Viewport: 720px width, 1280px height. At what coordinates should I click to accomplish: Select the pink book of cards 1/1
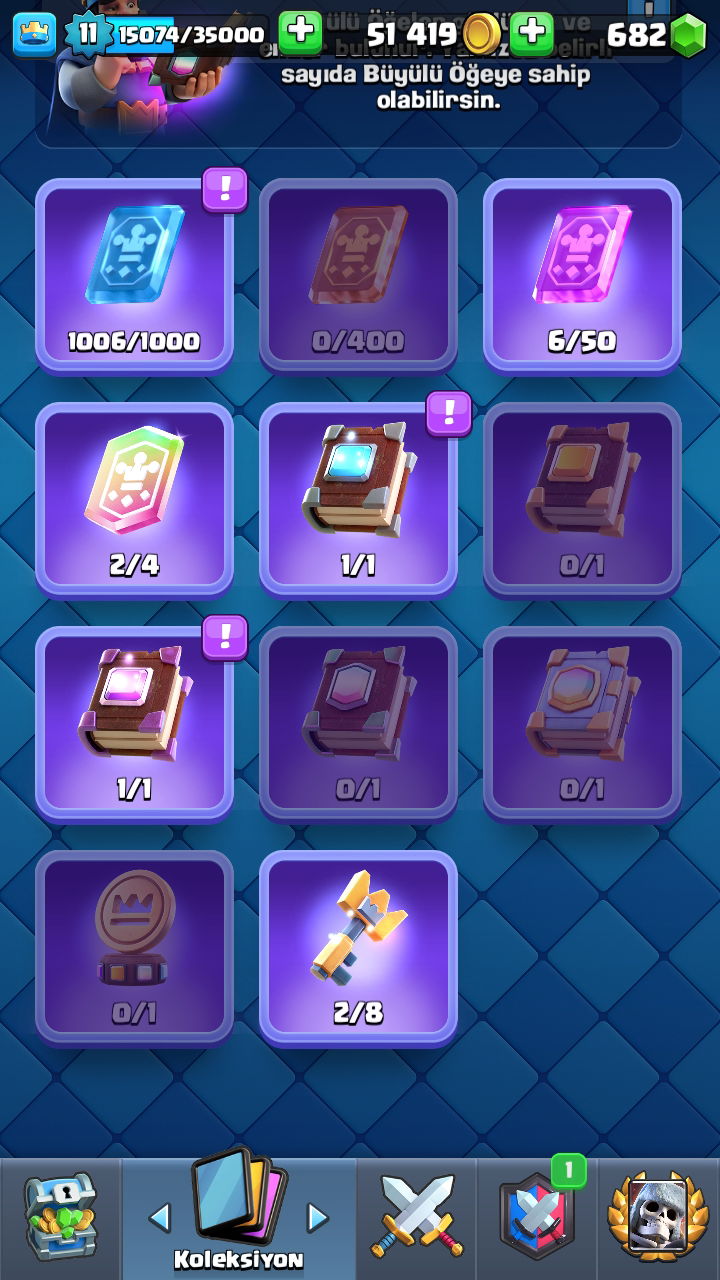coord(135,723)
